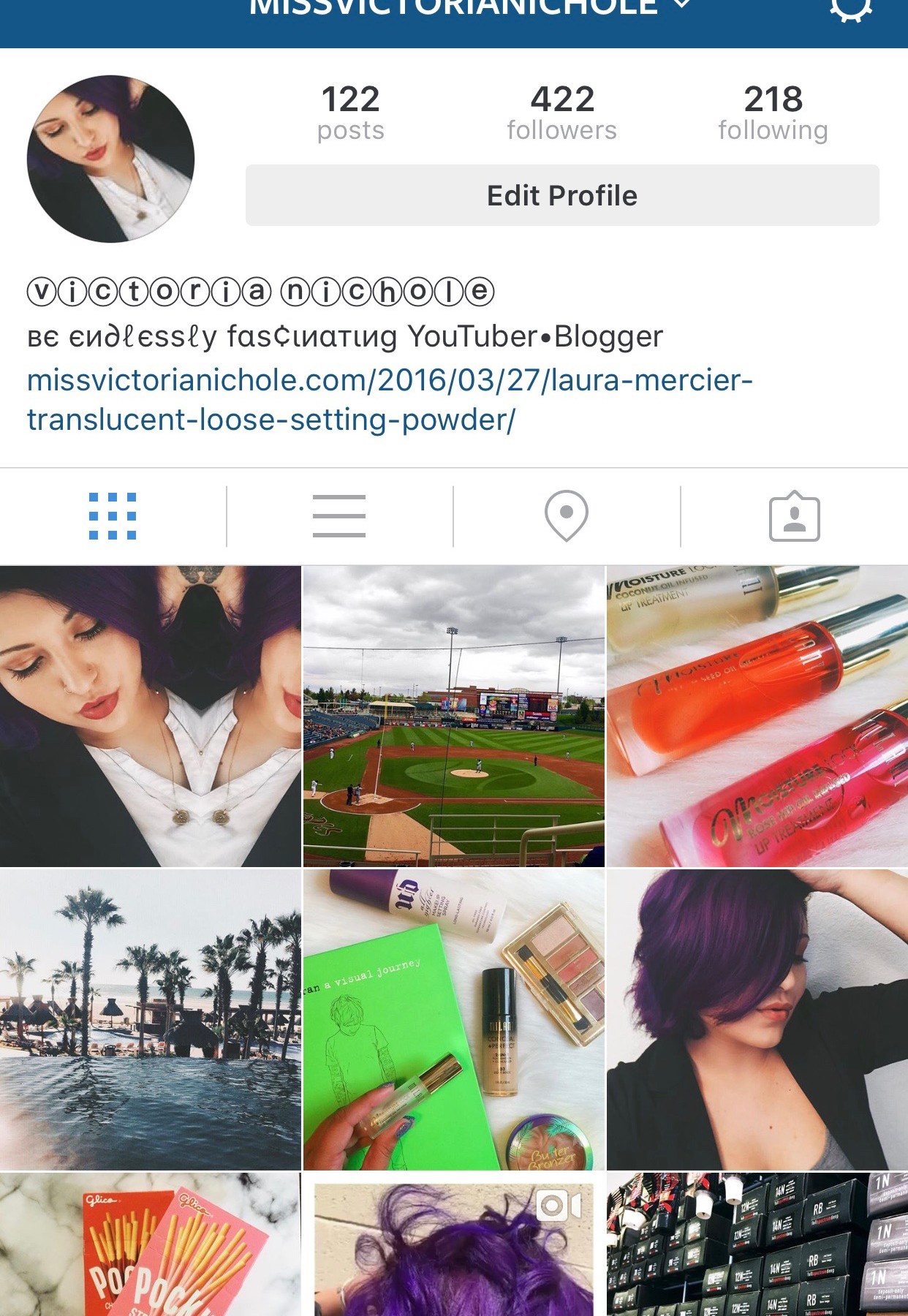The width and height of the screenshot is (908, 1316).
Task: Open the green book makeup flatlay post
Action: 453,1019
